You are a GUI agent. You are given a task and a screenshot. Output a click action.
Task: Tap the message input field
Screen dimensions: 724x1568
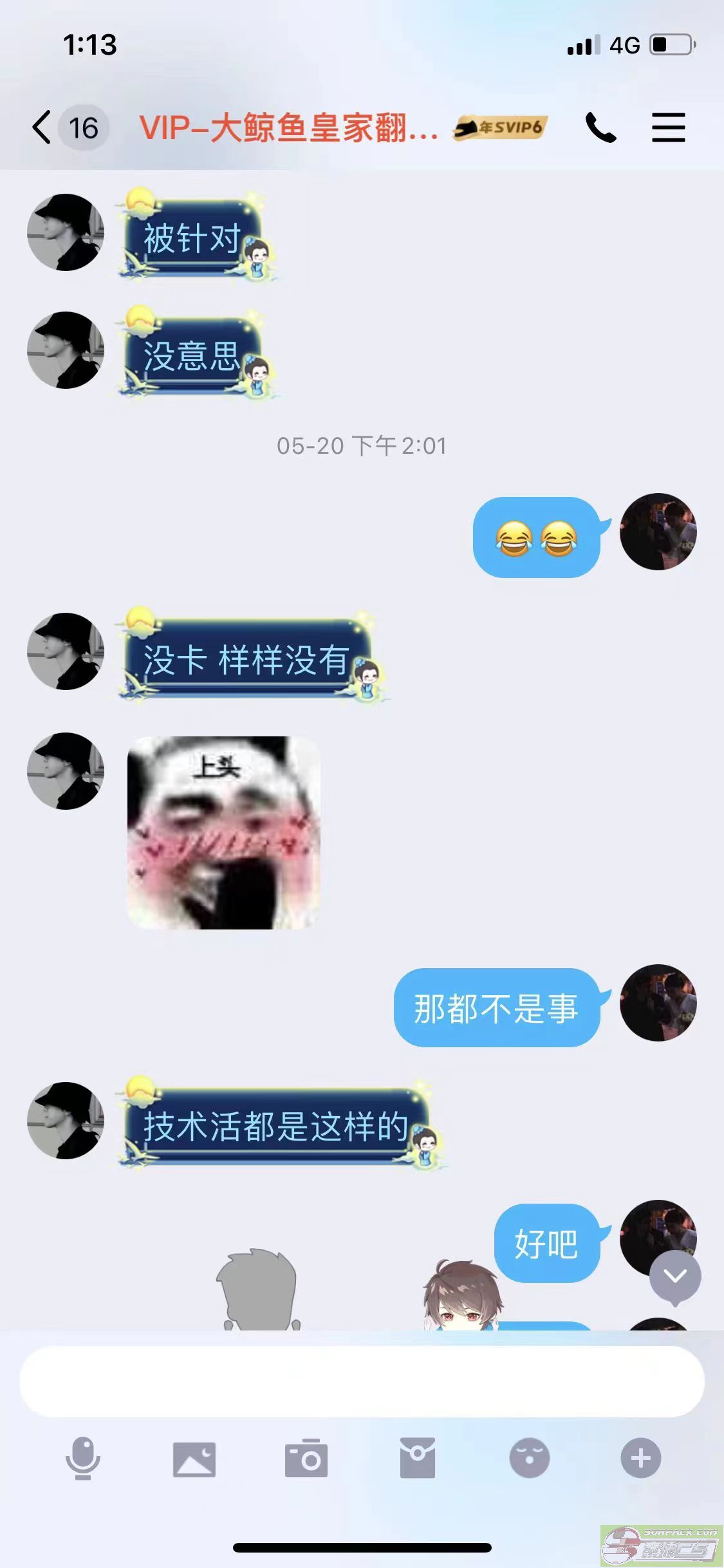point(362,1381)
